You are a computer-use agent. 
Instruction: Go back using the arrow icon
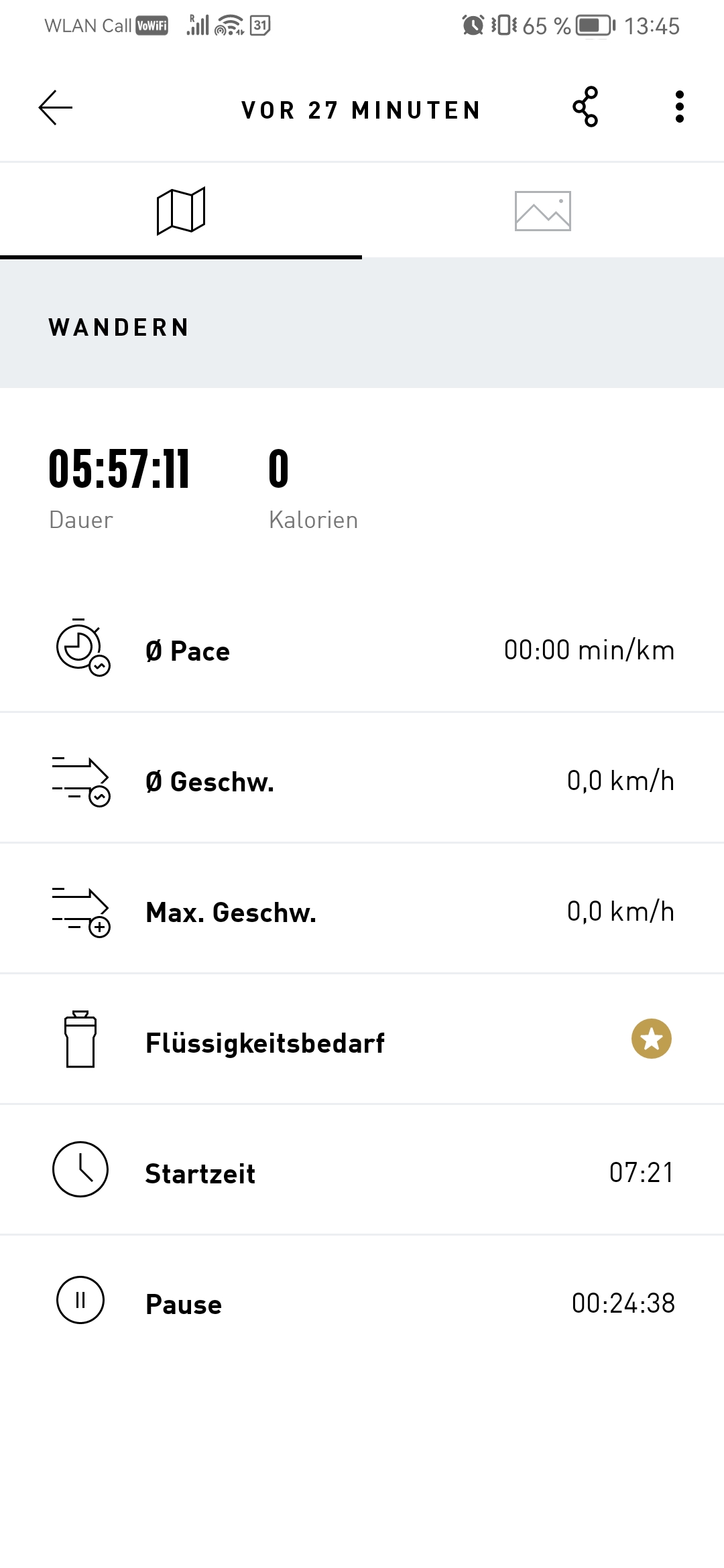pyautogui.click(x=56, y=108)
